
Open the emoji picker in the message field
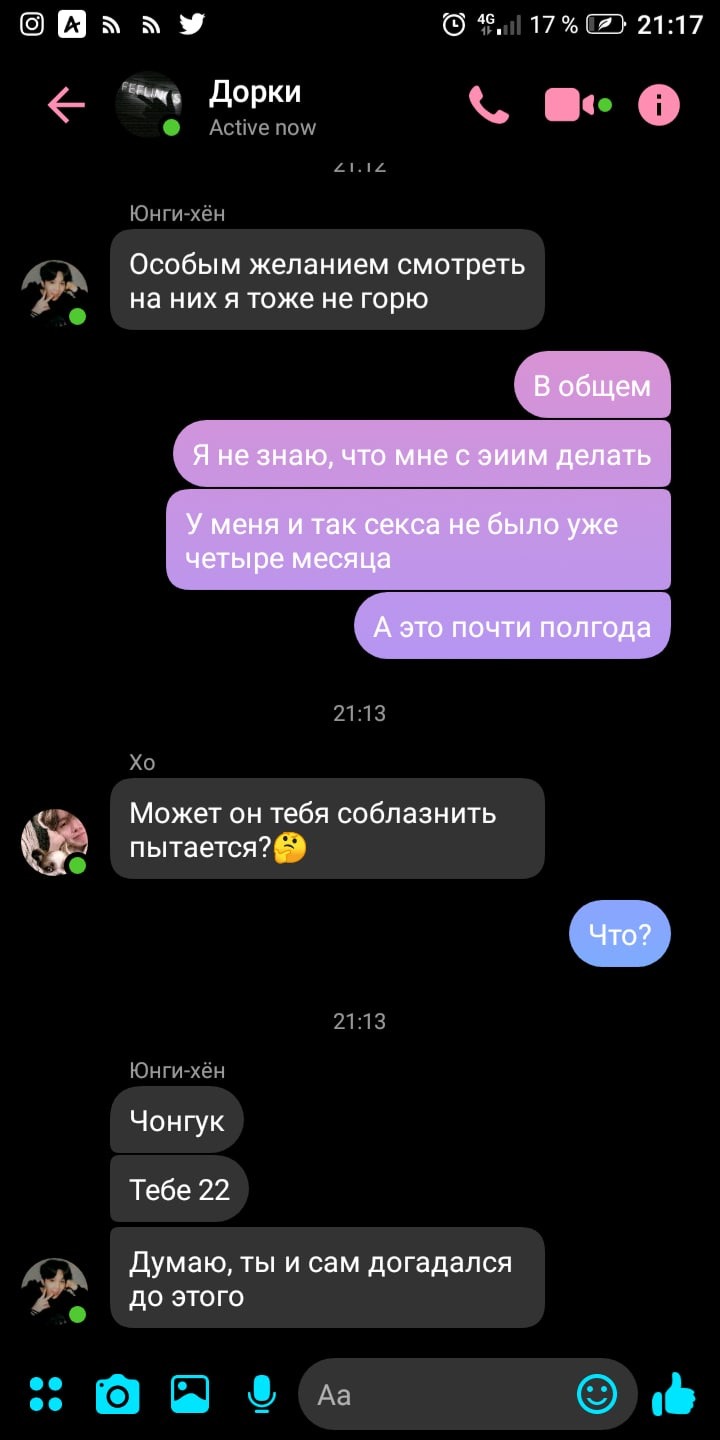coord(597,1394)
